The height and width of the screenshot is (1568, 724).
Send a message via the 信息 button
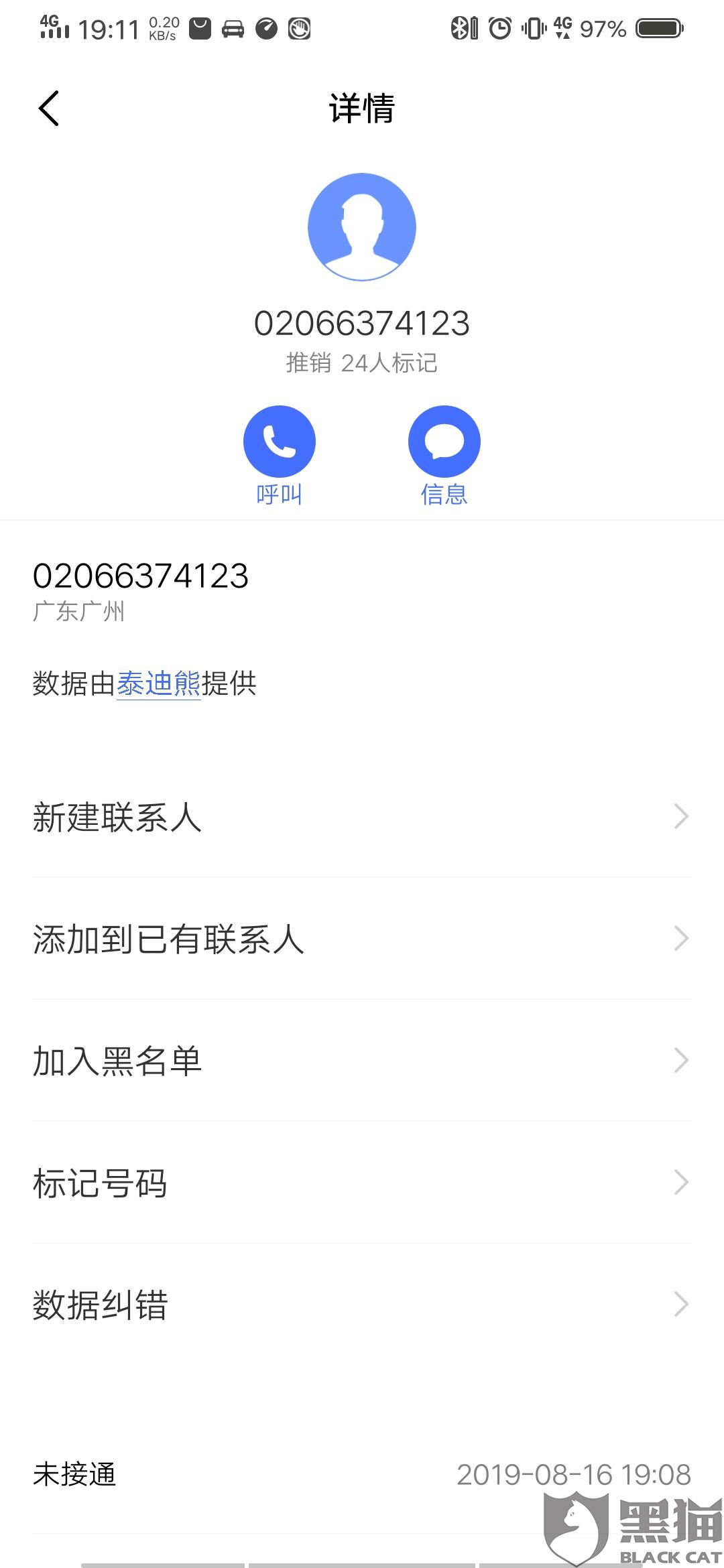tap(444, 442)
